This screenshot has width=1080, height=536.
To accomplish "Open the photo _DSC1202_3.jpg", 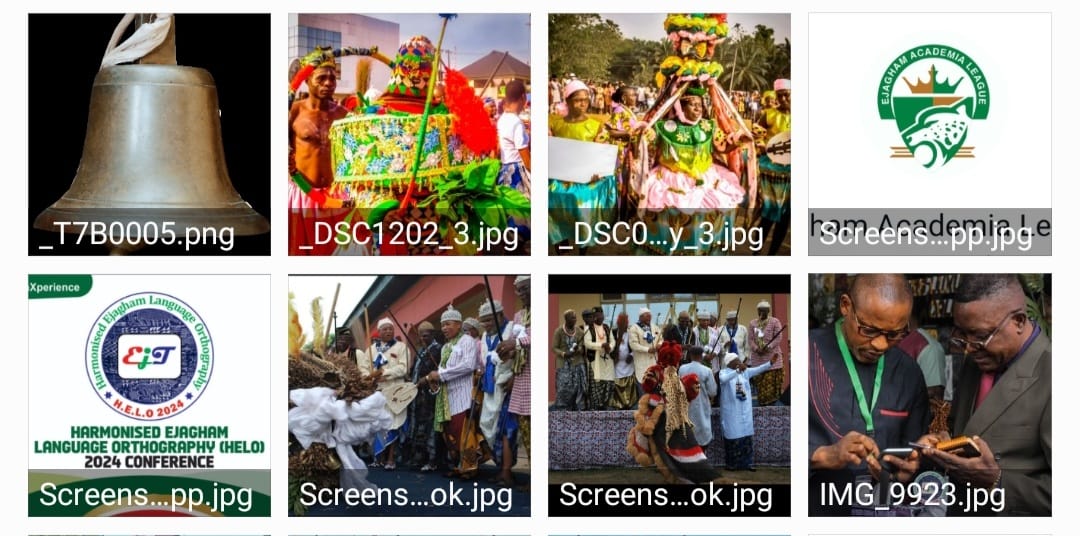I will click(409, 134).
